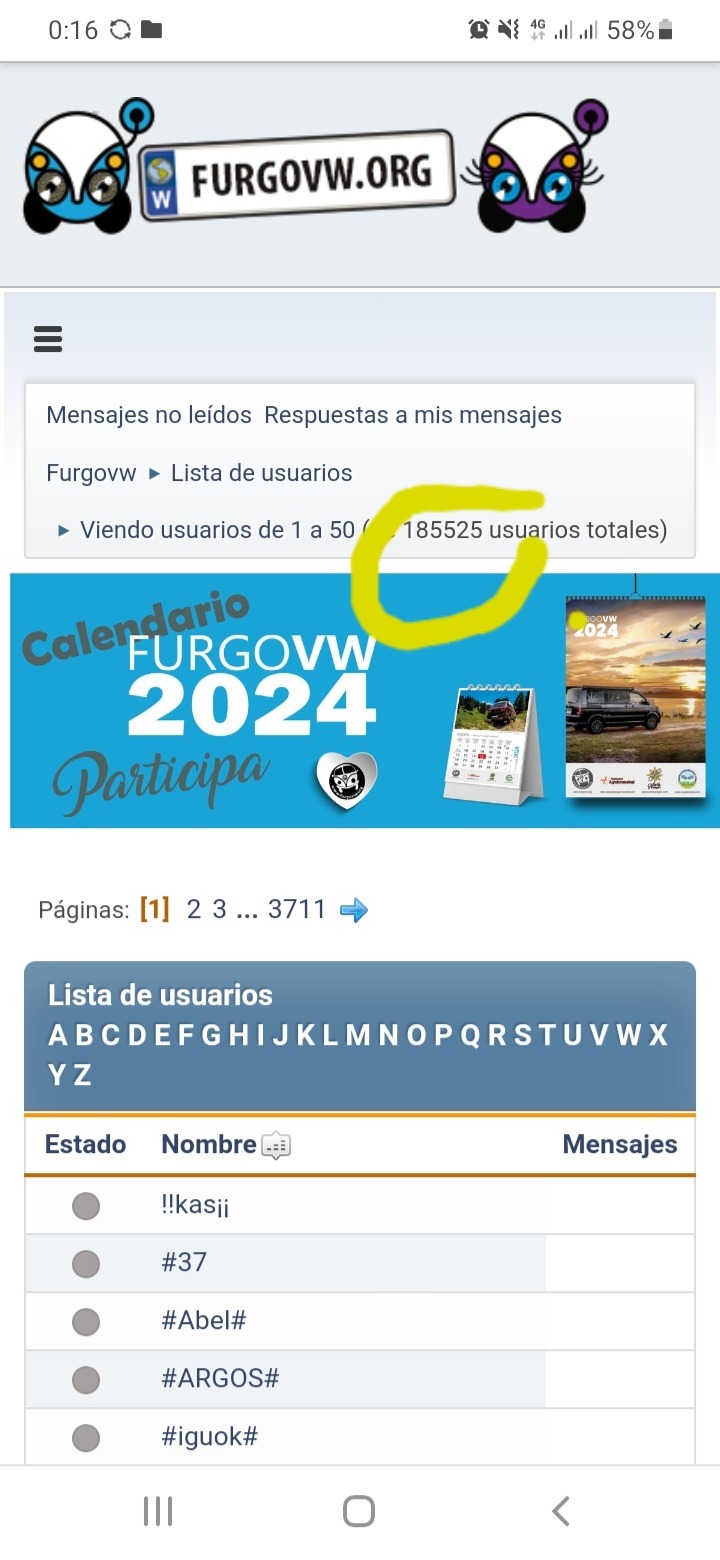720x1560 pixels.
Task: Open the Calendario Furgovw 2024 banner
Action: (364, 700)
